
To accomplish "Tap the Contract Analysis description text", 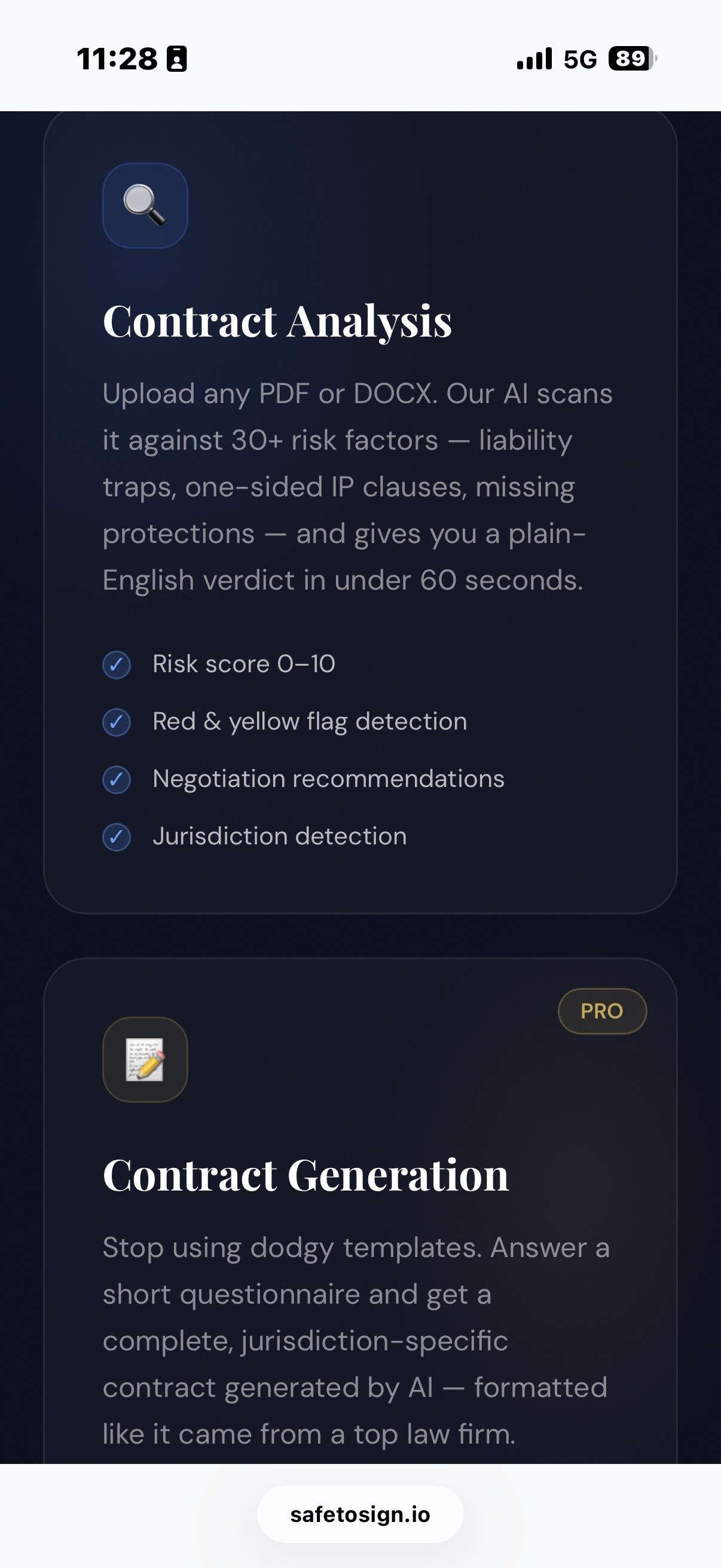I will point(358,487).
